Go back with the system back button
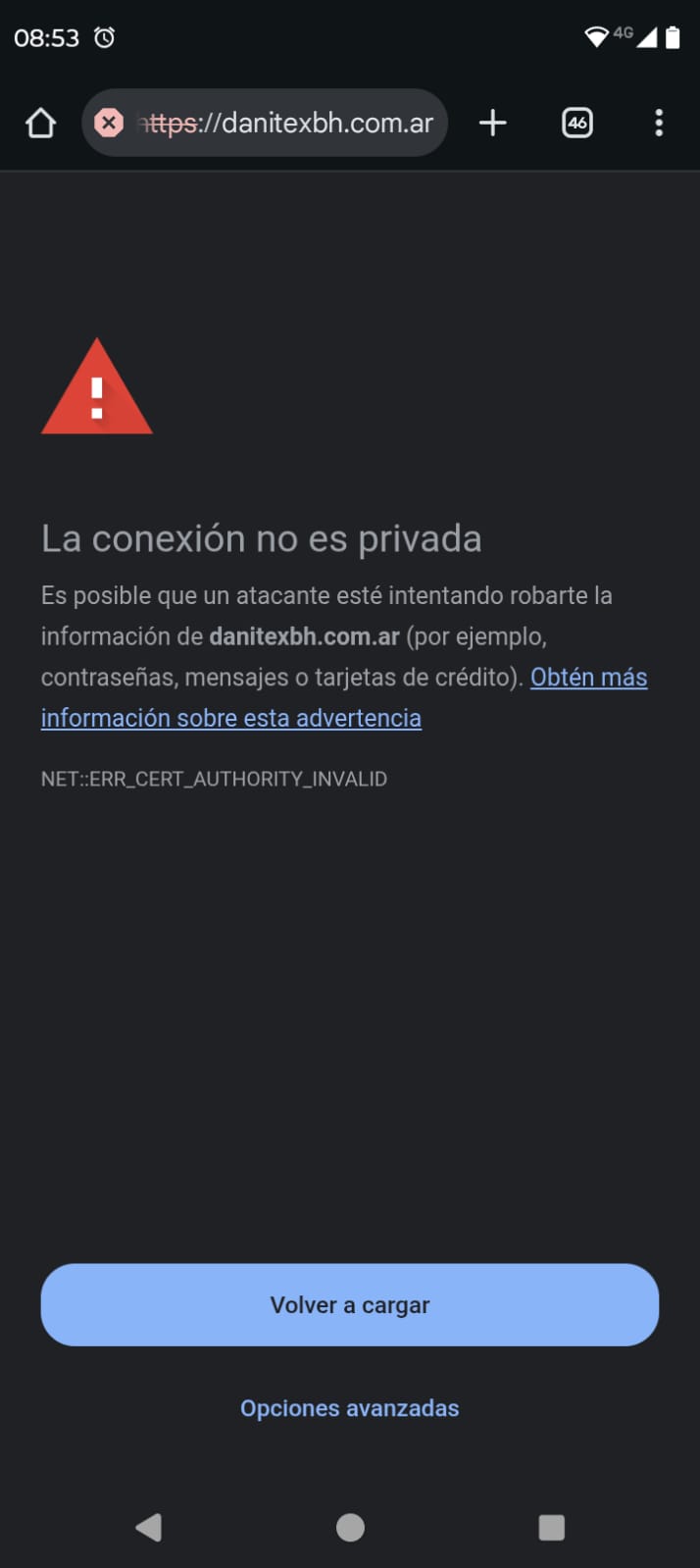Screen dimensions: 700x1568 pyautogui.click(x=149, y=1527)
